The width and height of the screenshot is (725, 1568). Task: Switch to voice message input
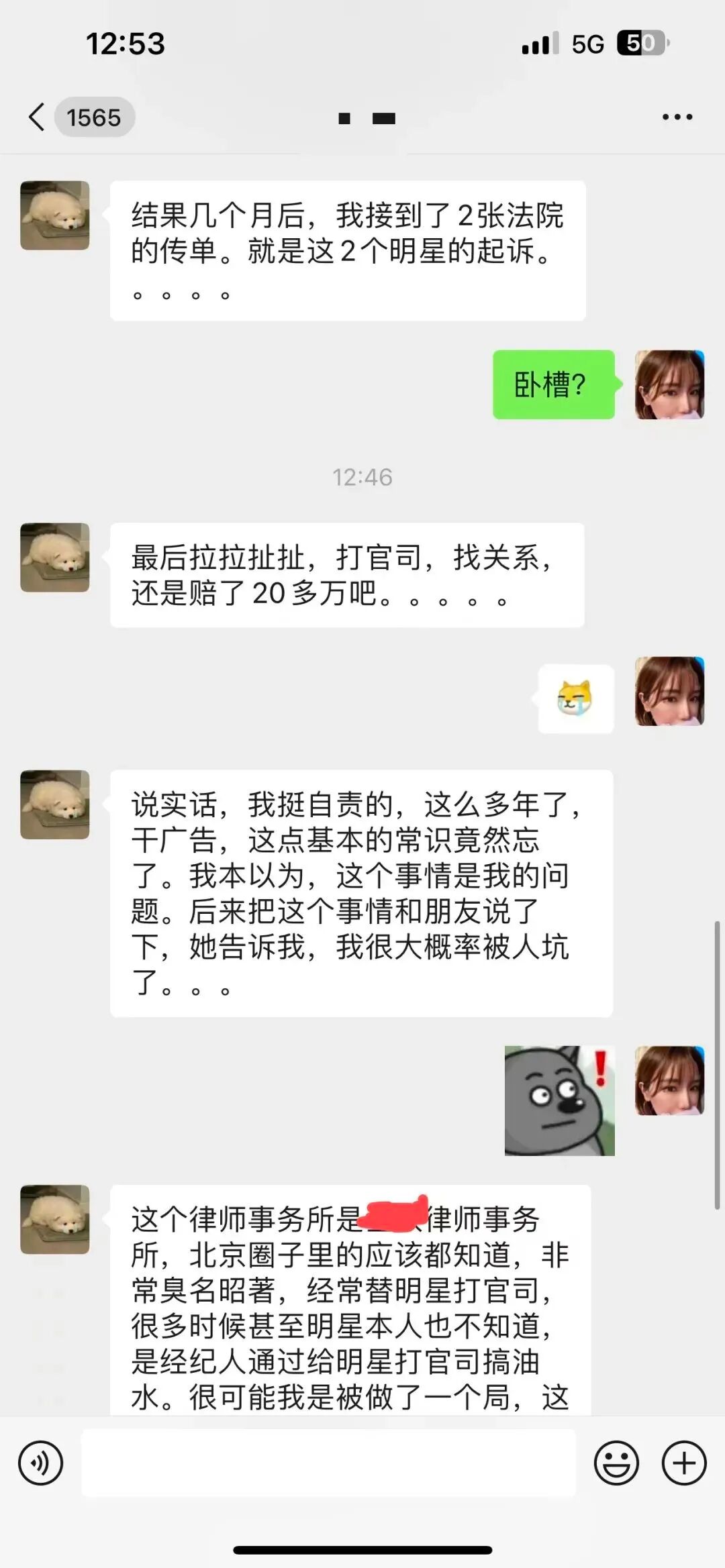tap(41, 1463)
